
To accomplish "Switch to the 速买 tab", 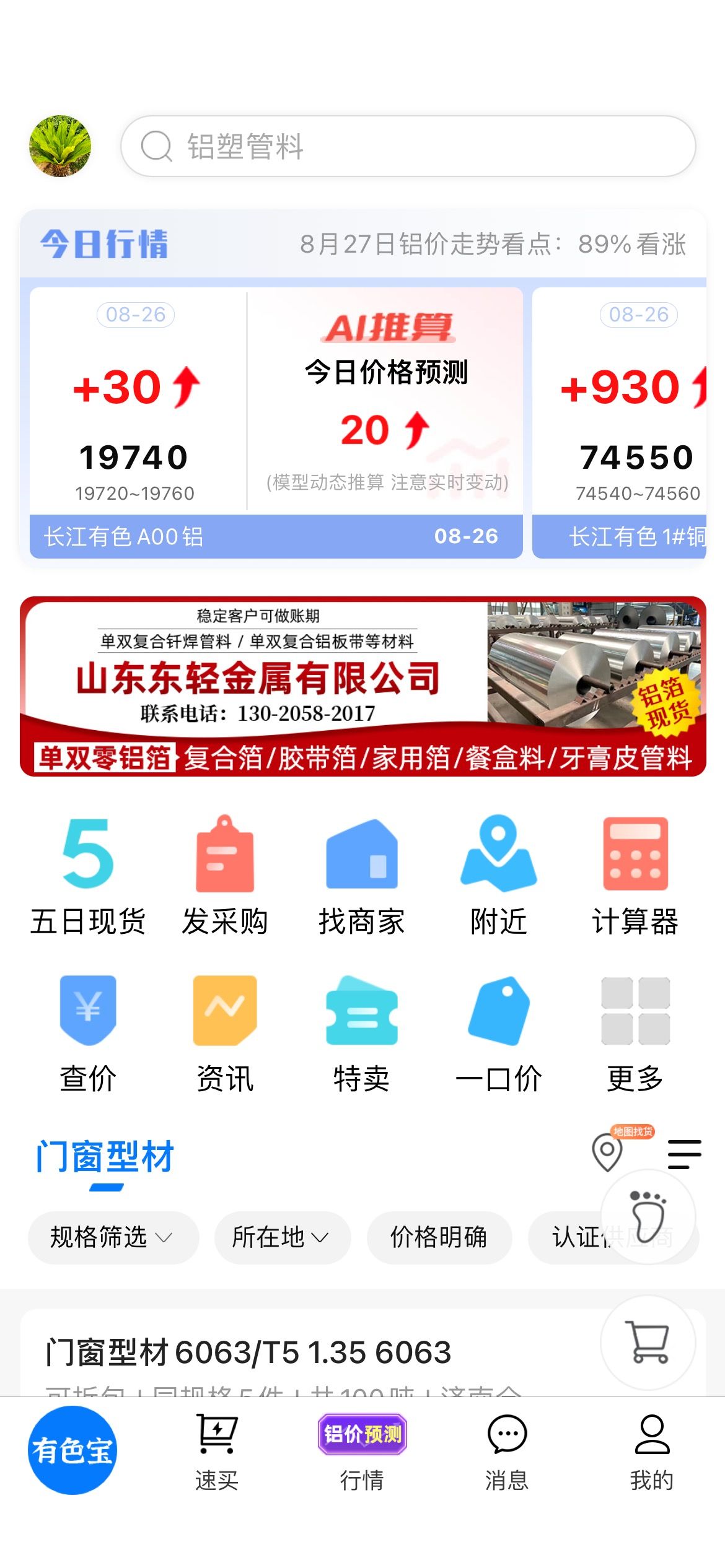I will click(217, 1452).
